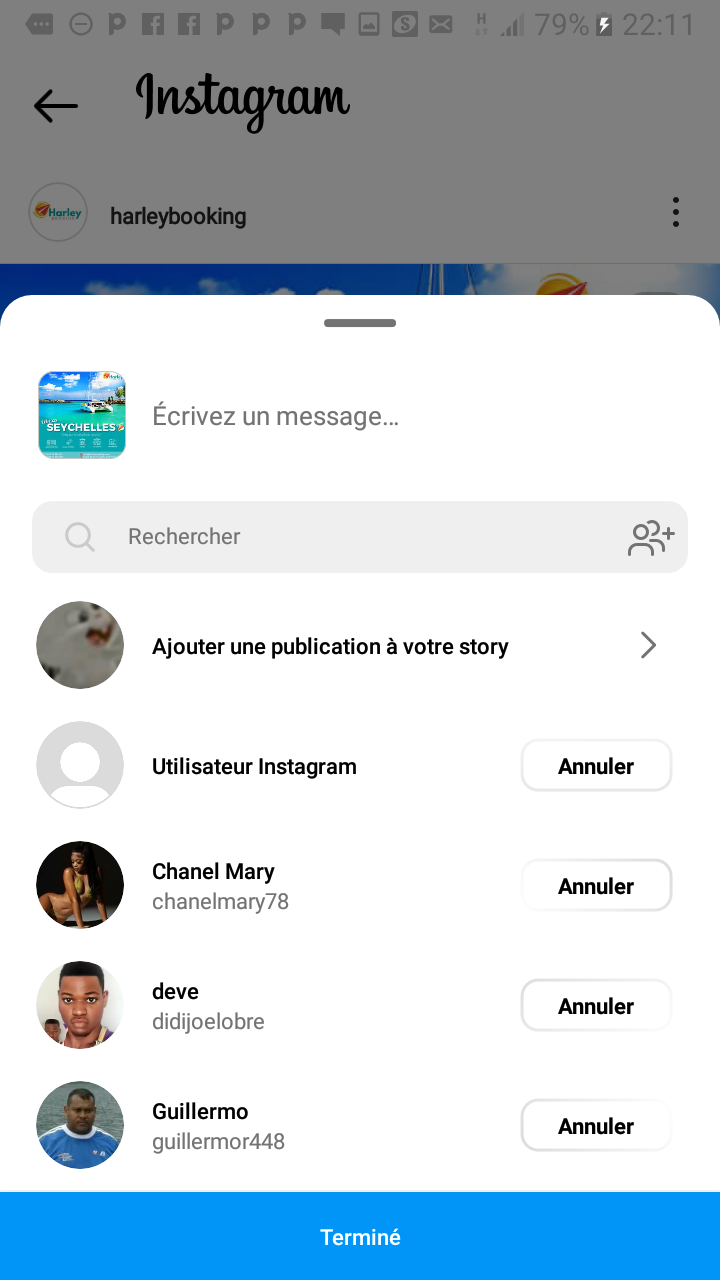This screenshot has width=720, height=1280.
Task: Go back with the arrow icon
Action: click(x=56, y=105)
